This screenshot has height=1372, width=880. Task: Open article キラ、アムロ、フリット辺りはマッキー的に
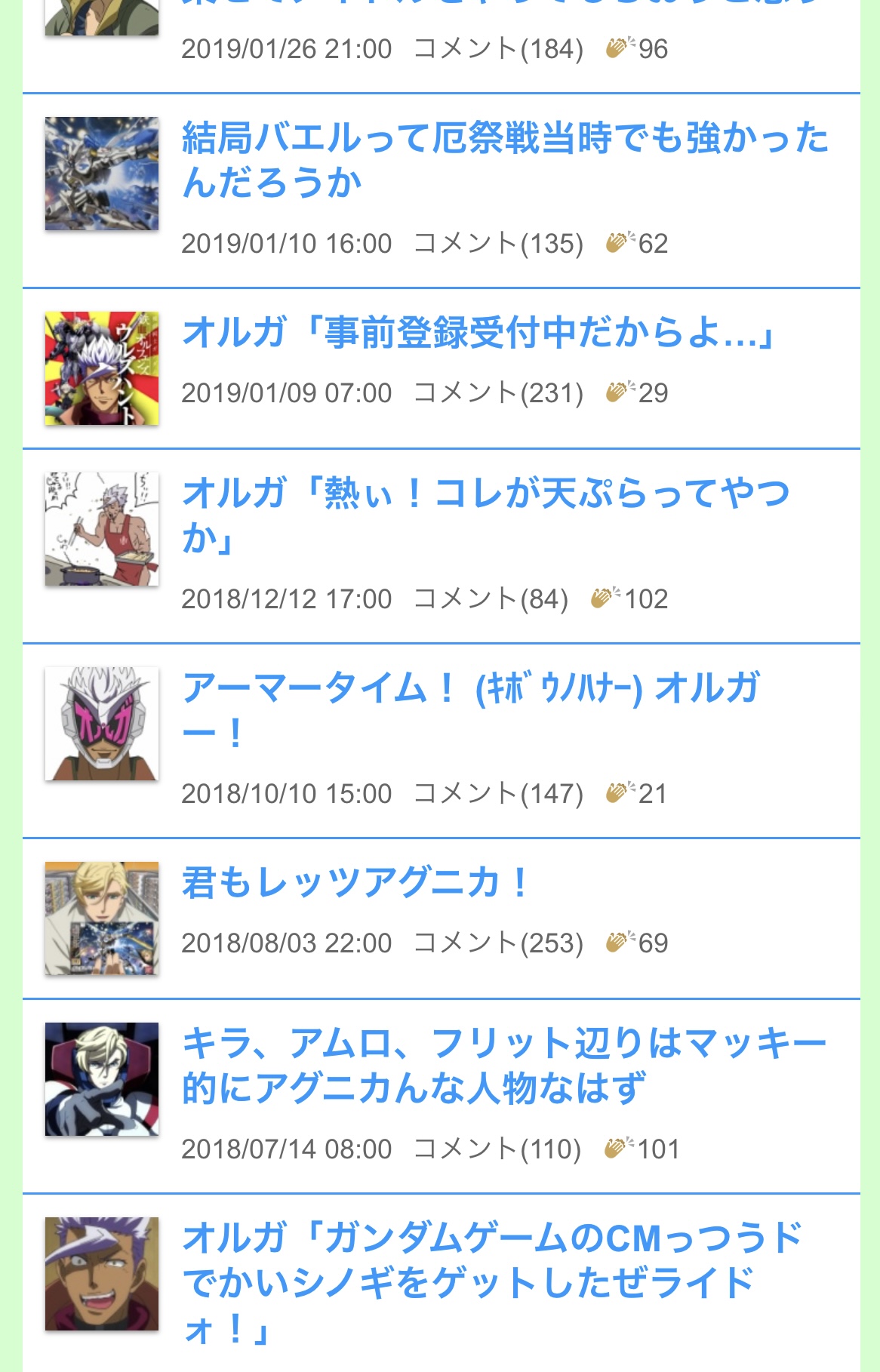coord(504,1065)
